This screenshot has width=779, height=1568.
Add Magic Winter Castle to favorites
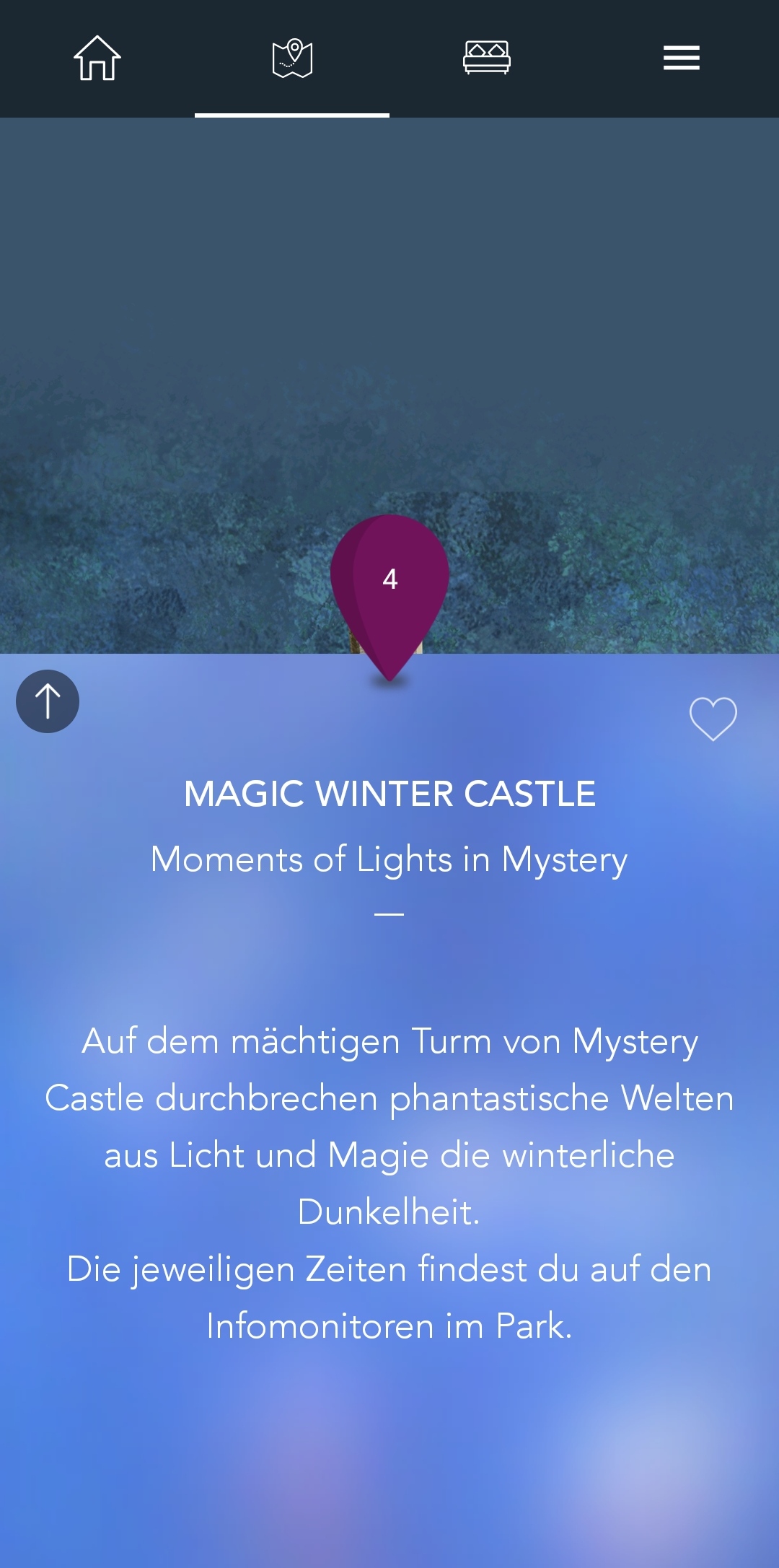tap(713, 719)
